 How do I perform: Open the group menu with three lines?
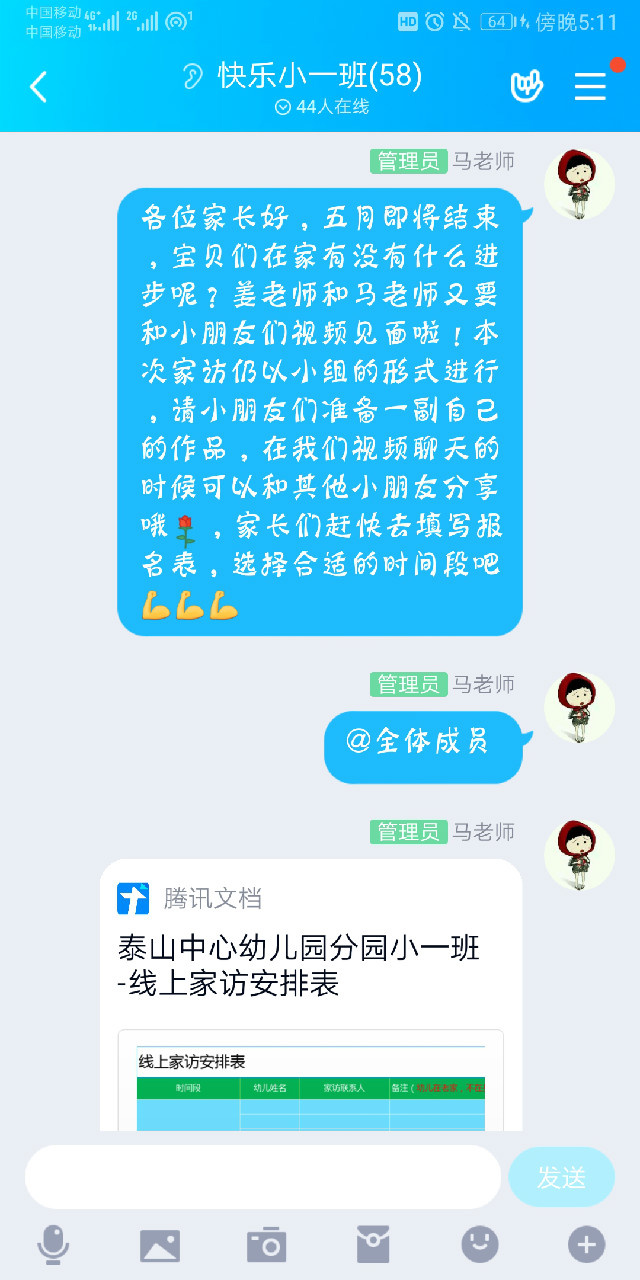point(590,87)
